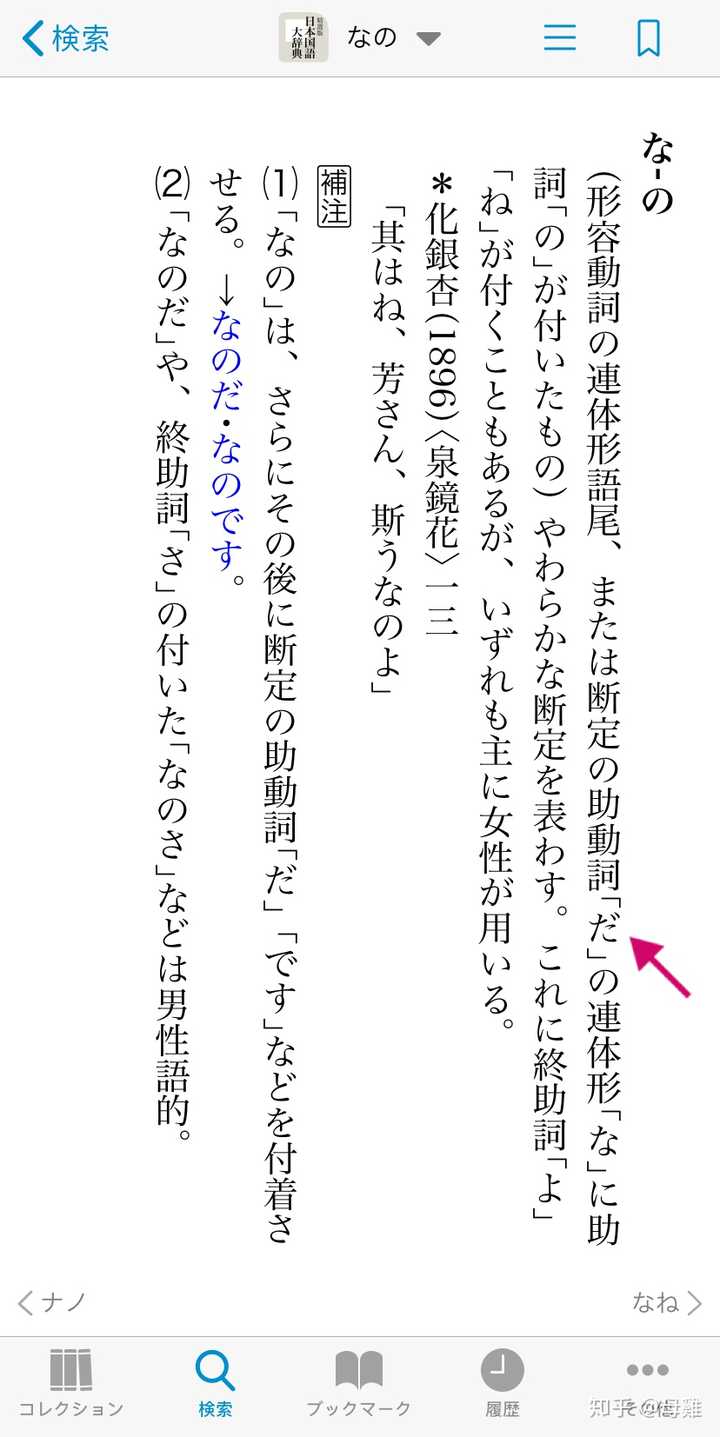720x1437 pixels.
Task: Go to next entry なね
Action: [x=667, y=1302]
